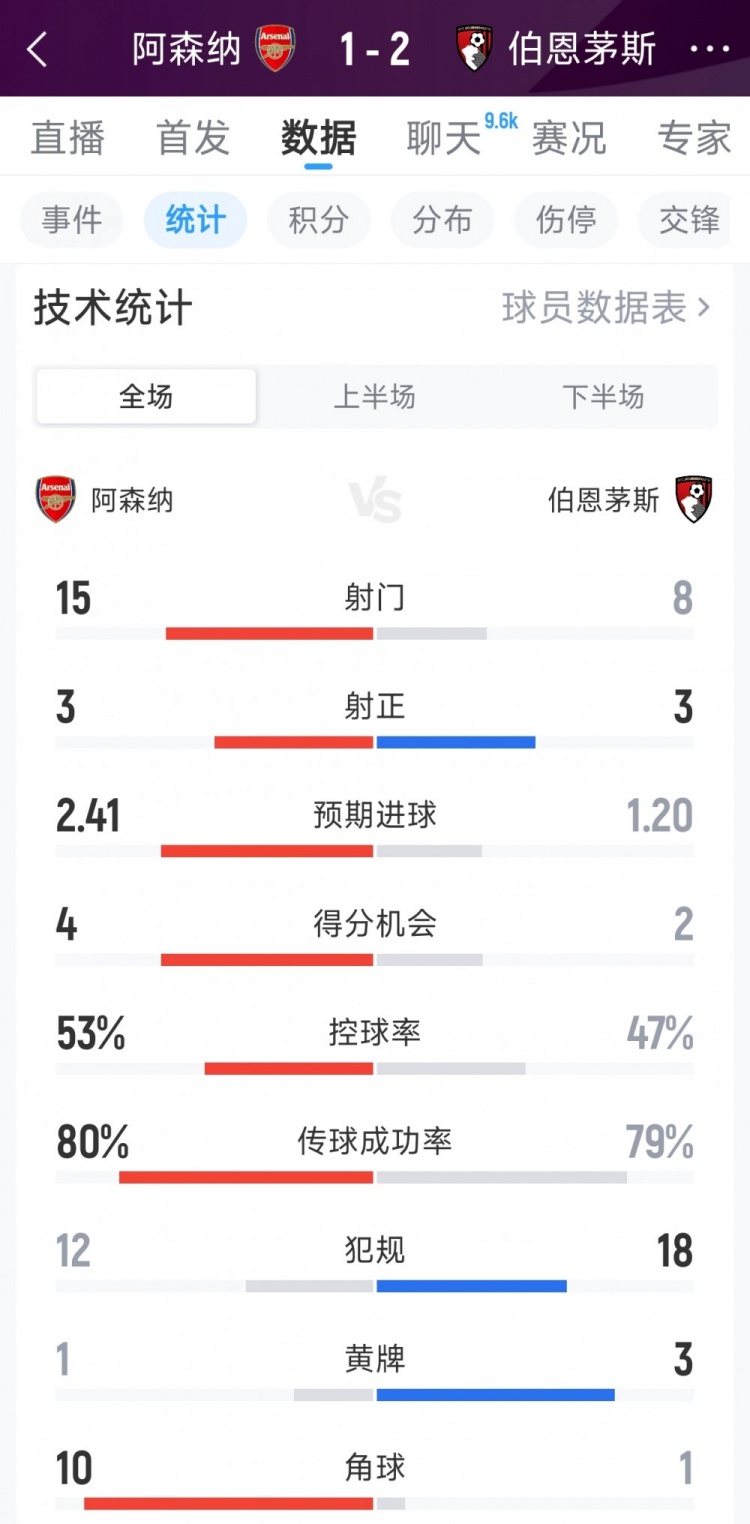Viewport: 750px width, 1524px height.
Task: Open 球员数据表 link
Action: pyautogui.click(x=606, y=308)
